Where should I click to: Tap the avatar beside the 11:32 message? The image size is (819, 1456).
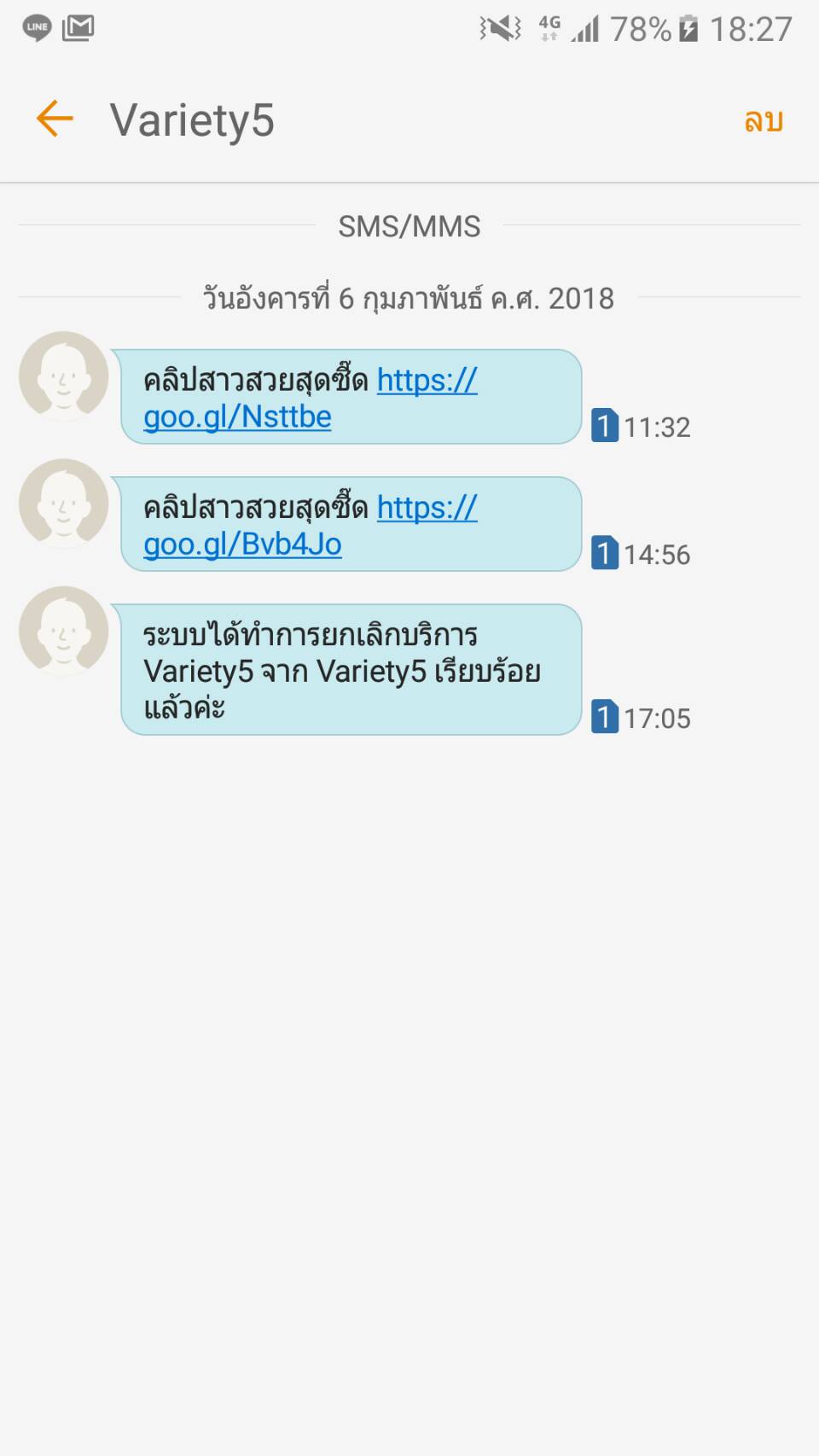pyautogui.click(x=63, y=376)
